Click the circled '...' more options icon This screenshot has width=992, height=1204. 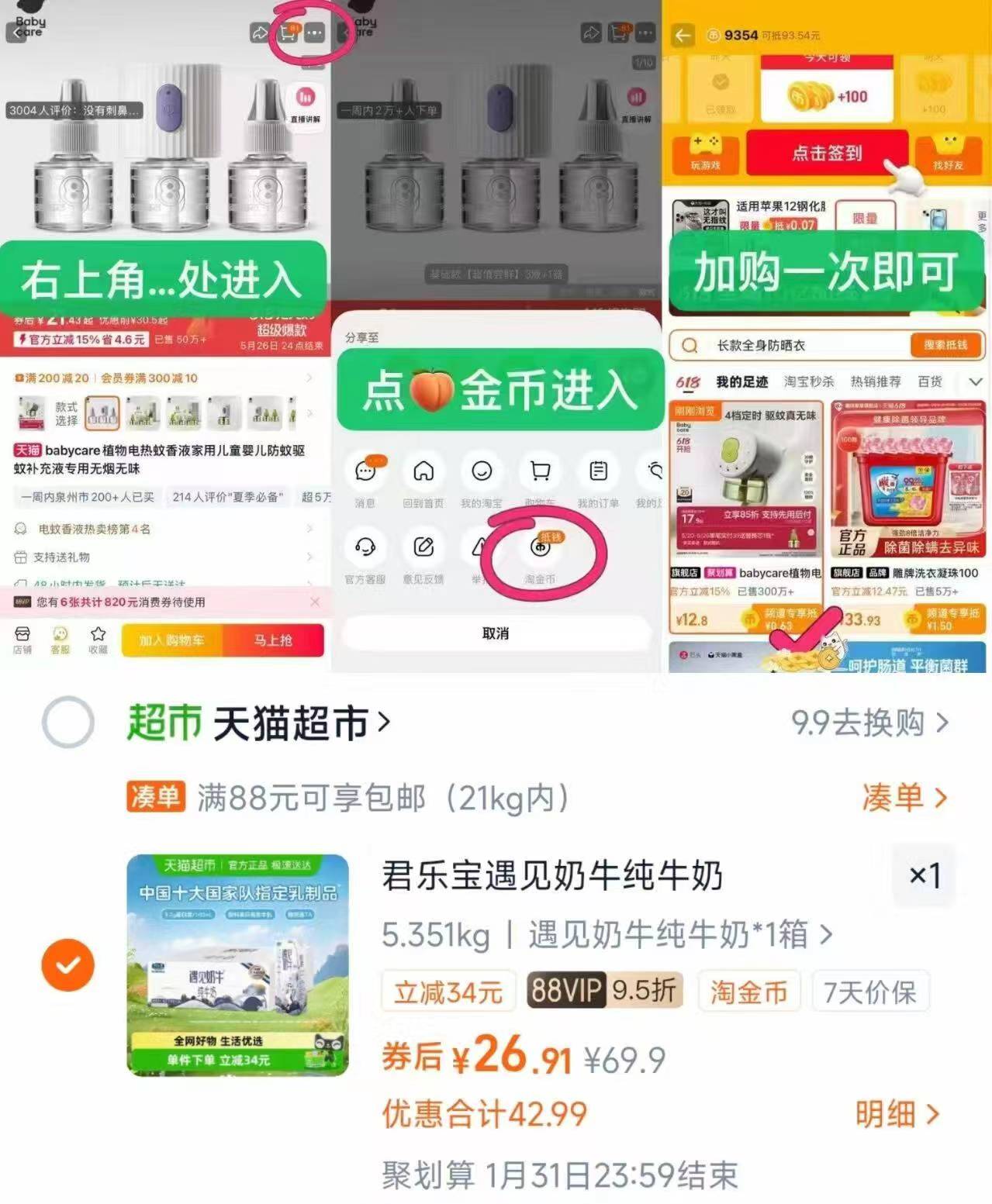pyautogui.click(x=316, y=34)
